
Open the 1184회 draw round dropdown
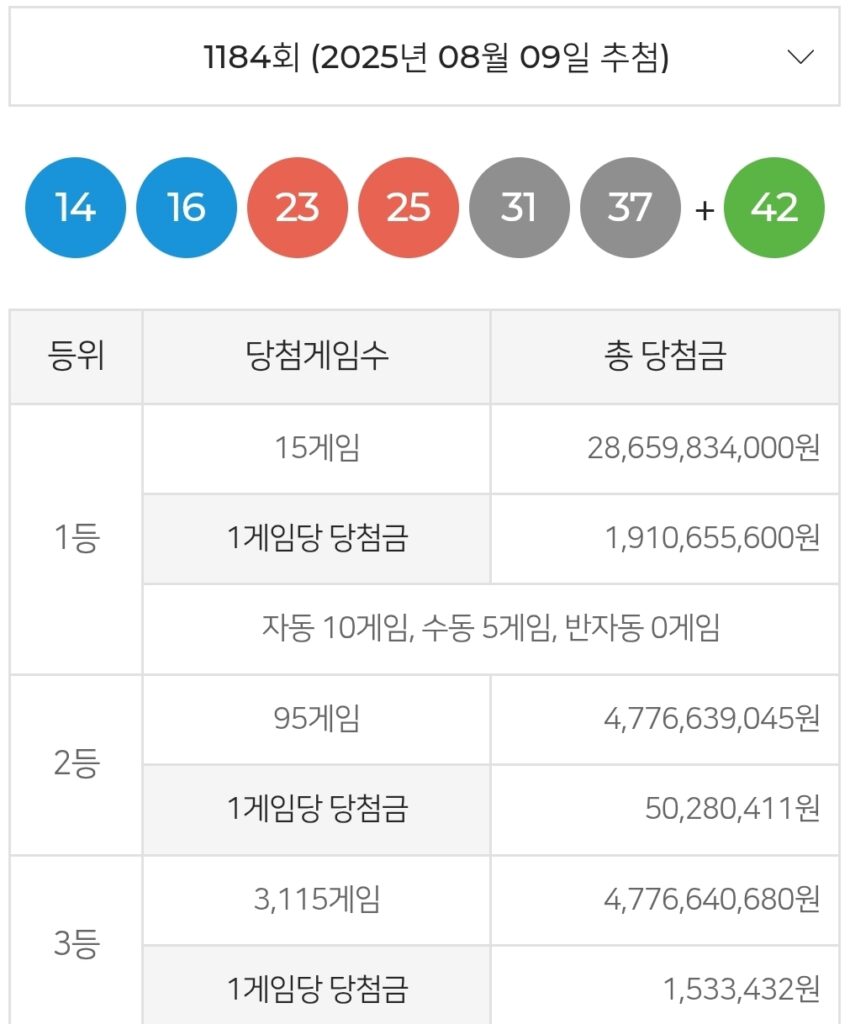tap(424, 58)
